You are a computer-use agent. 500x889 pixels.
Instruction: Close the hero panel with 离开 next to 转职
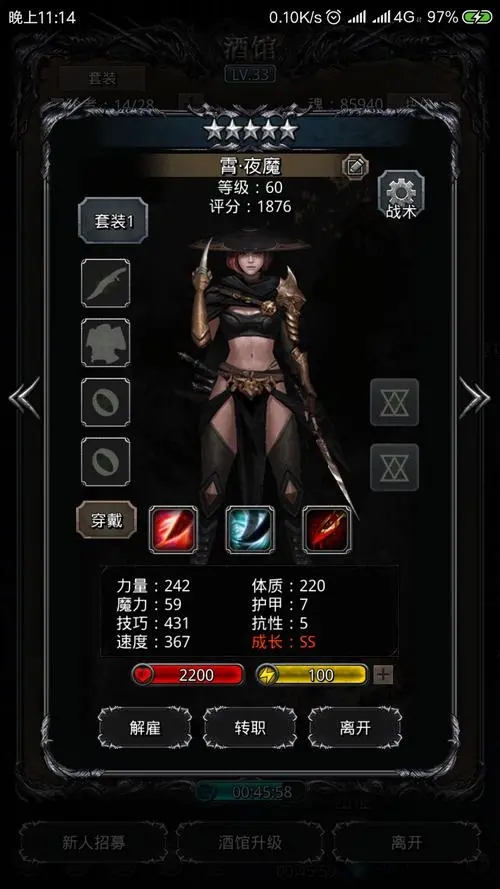[355, 728]
